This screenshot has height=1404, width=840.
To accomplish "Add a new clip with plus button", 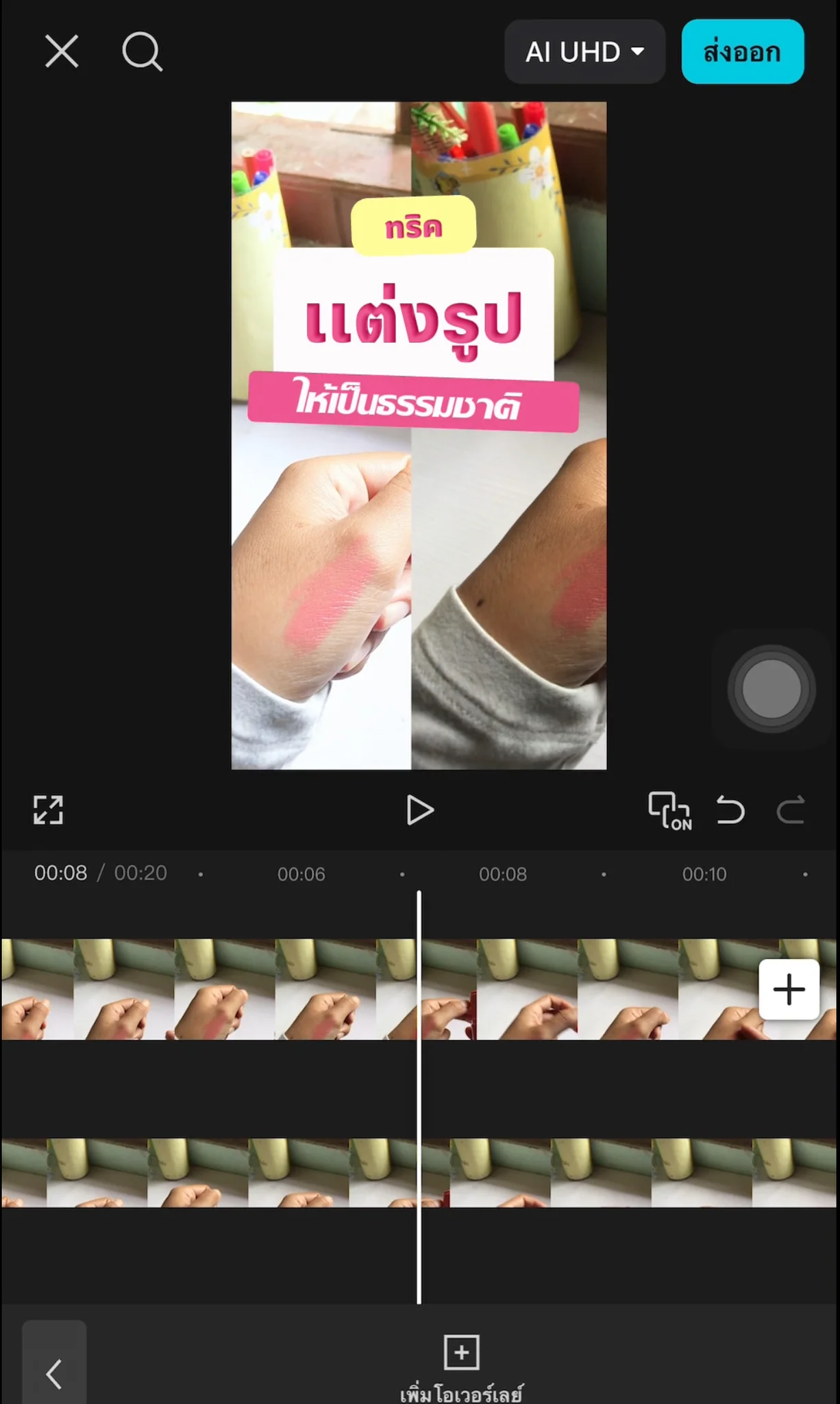I will coord(789,989).
